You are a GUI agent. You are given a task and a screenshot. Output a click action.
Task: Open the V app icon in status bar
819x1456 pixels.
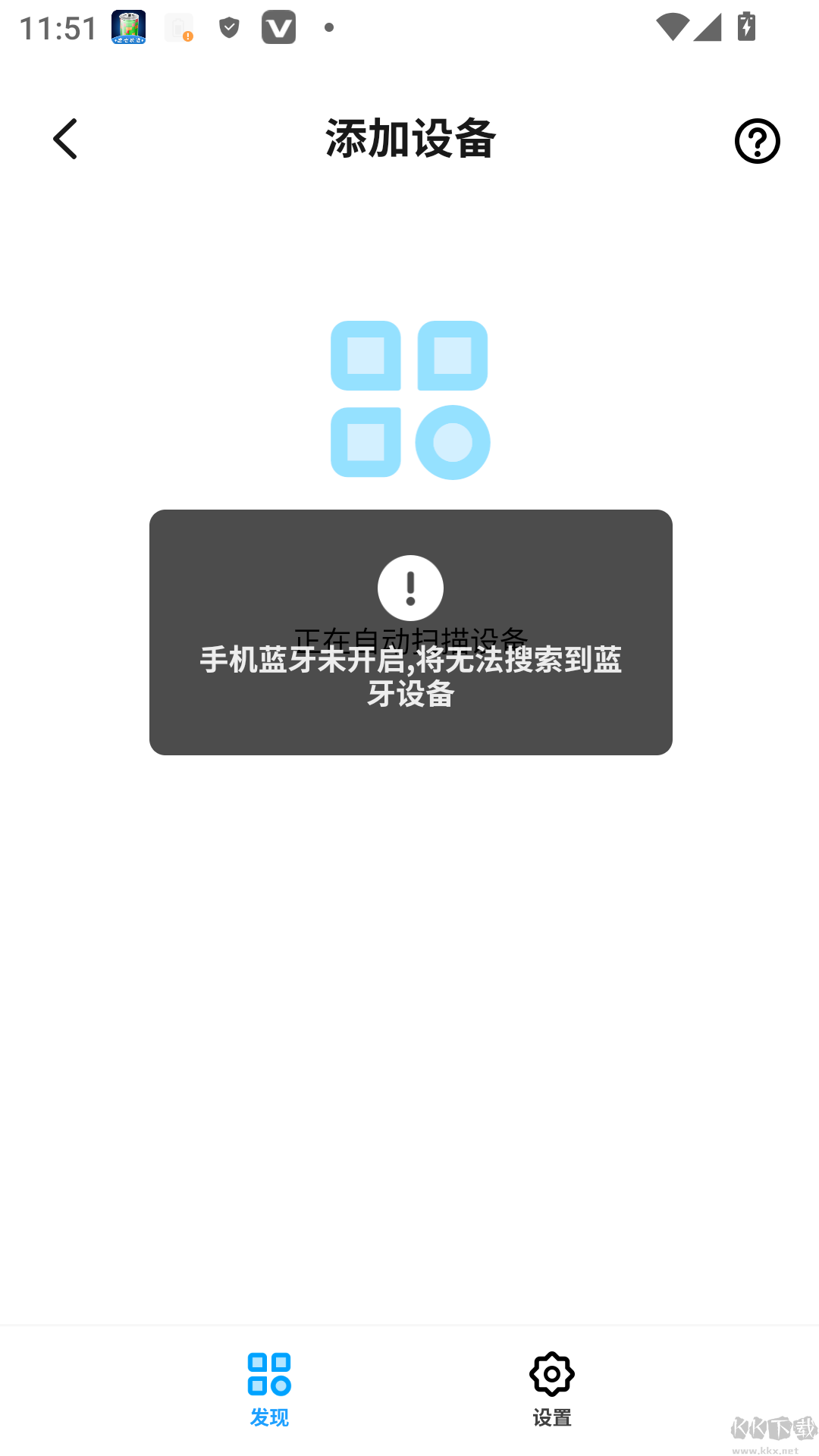coord(278,27)
